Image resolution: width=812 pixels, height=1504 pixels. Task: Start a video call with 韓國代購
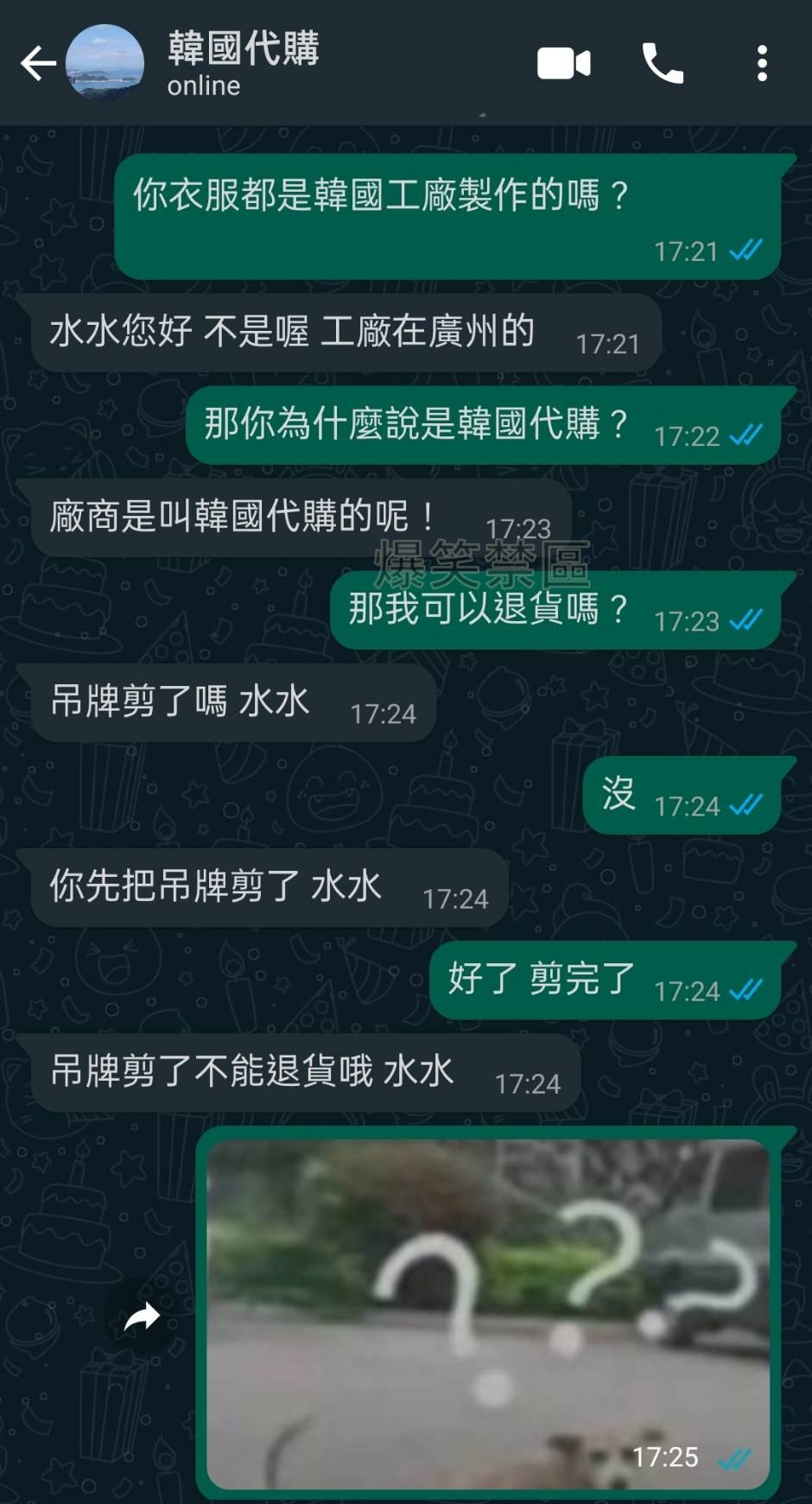click(563, 63)
